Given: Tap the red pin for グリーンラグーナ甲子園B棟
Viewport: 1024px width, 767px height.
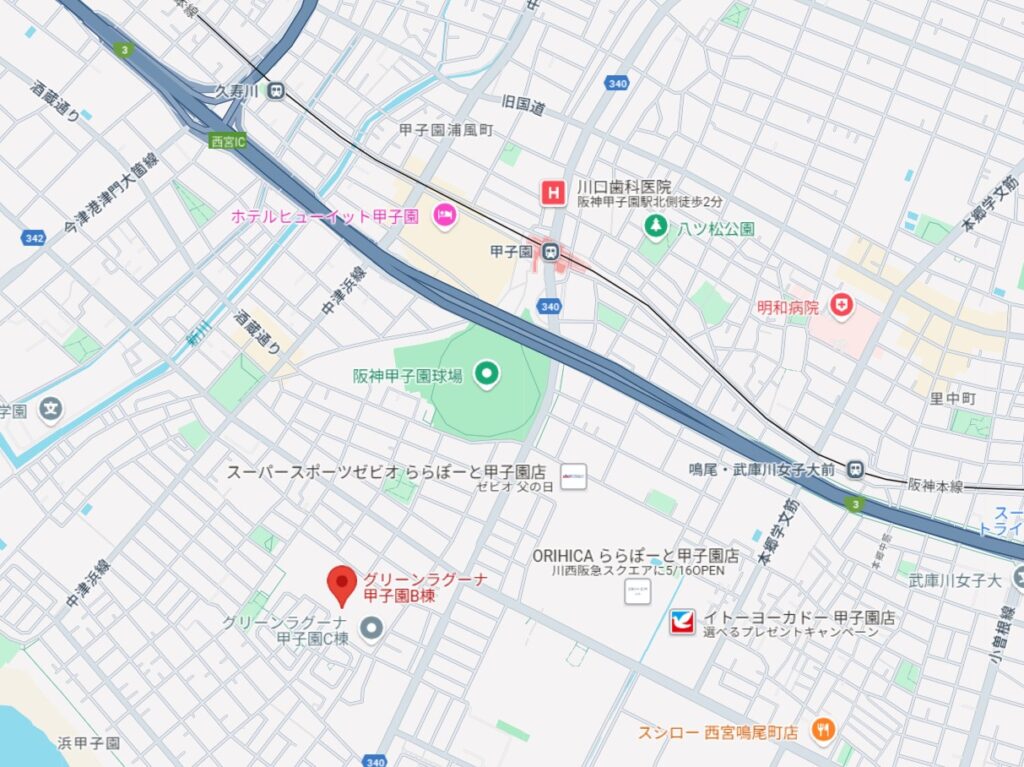Looking at the screenshot, I should tap(343, 585).
